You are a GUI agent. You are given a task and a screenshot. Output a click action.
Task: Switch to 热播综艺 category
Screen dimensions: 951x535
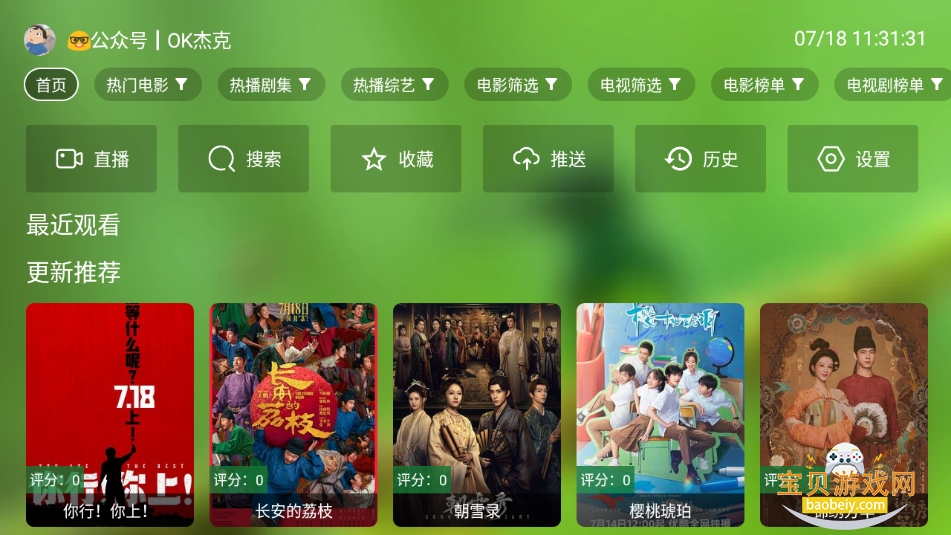pos(394,85)
